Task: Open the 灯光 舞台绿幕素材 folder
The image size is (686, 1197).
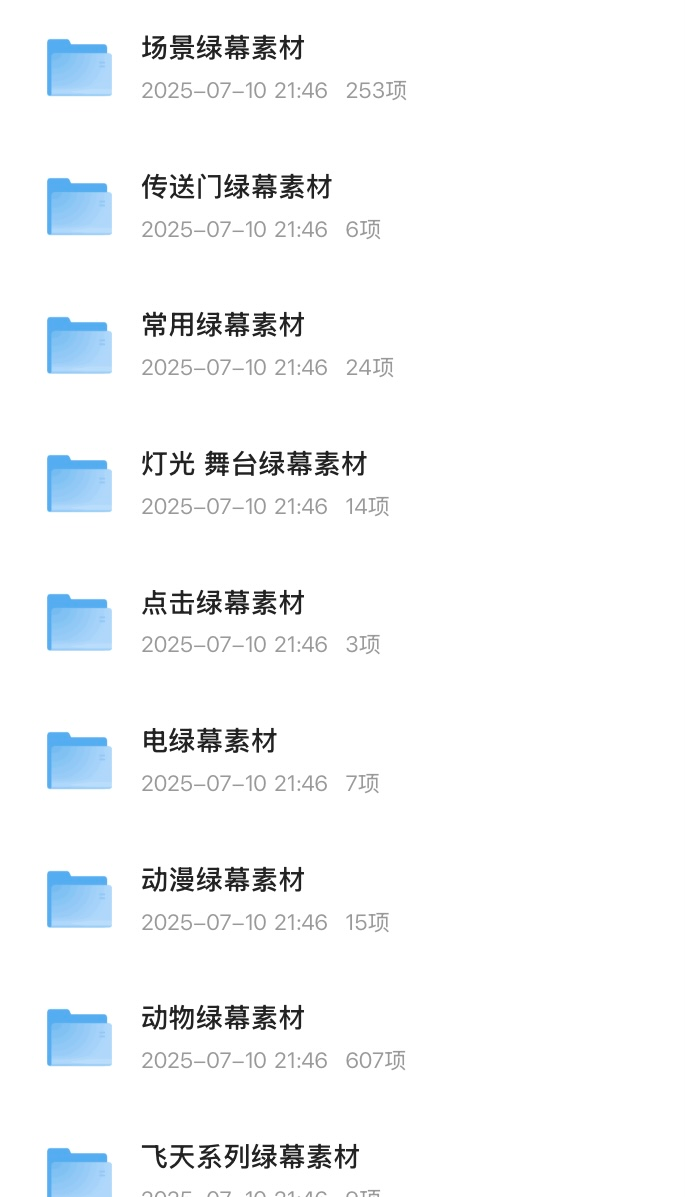Action: pos(343,484)
